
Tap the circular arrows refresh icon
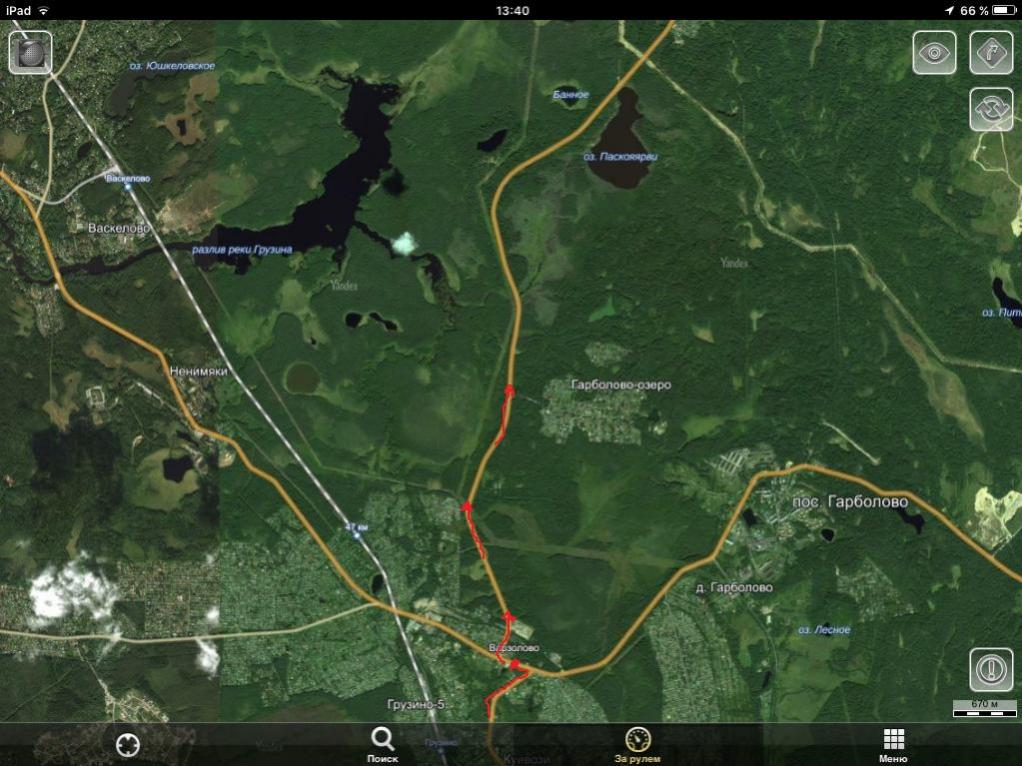[991, 109]
